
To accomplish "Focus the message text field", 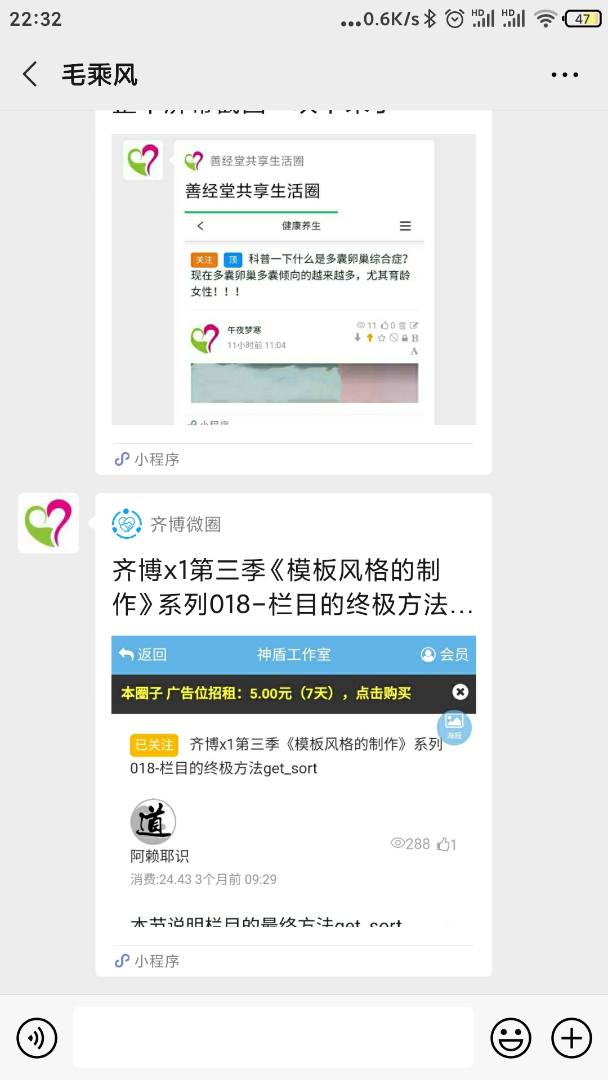I will 273,1038.
